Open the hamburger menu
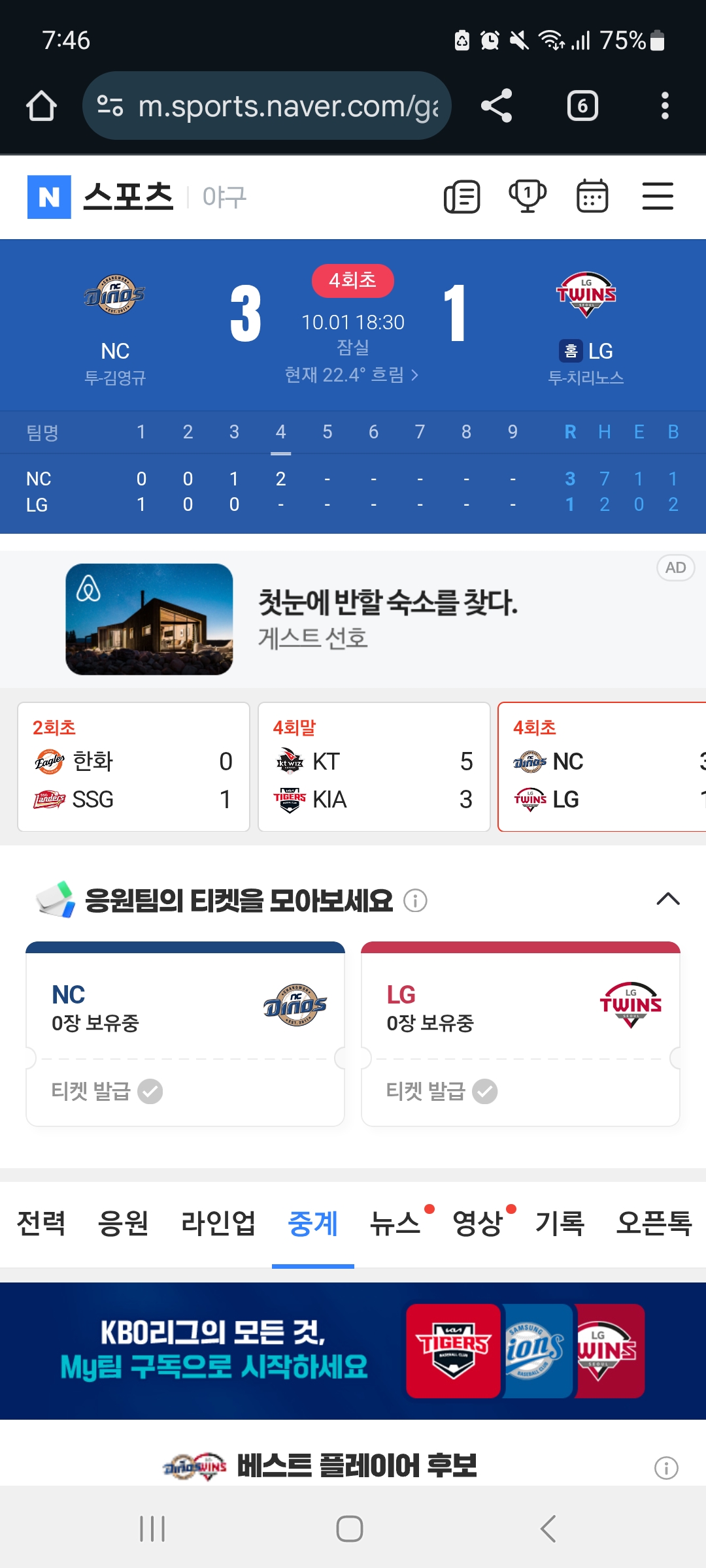Image resolution: width=706 pixels, height=1568 pixels. coord(658,197)
